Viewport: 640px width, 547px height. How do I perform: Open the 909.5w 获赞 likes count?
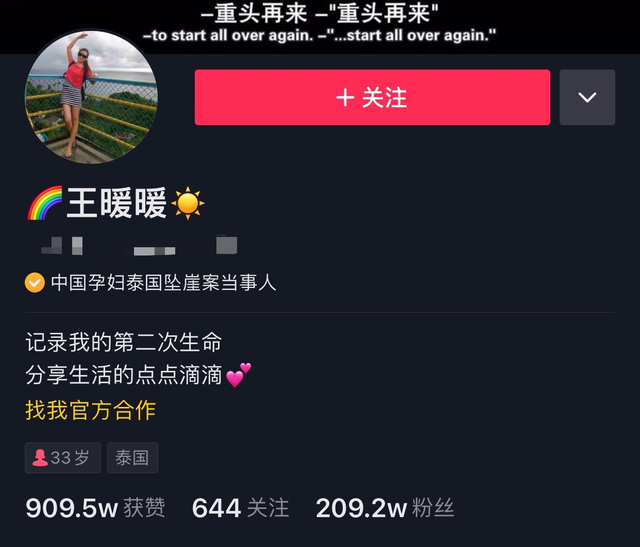[x=95, y=508]
